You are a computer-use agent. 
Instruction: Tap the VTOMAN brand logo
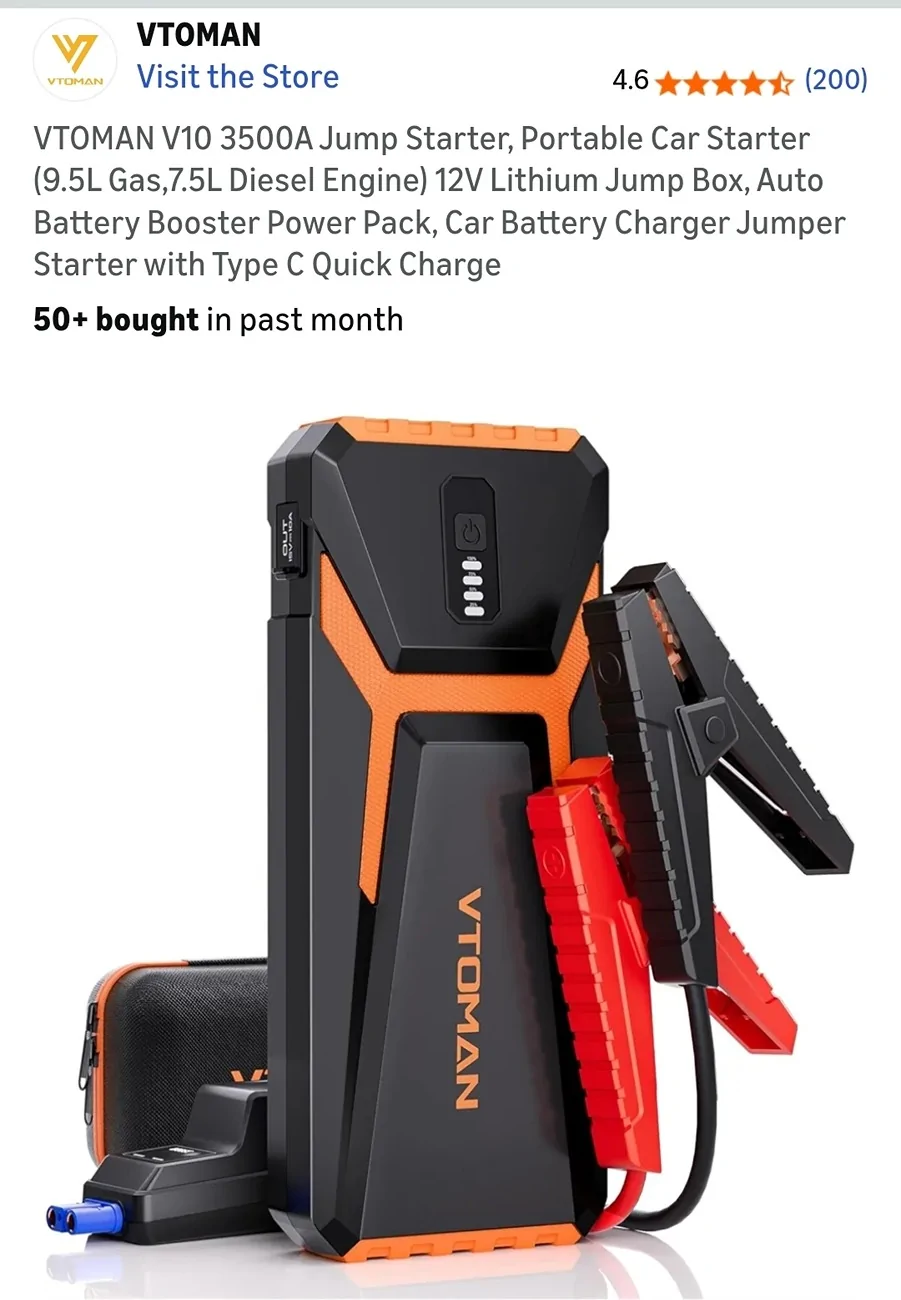coord(75,59)
